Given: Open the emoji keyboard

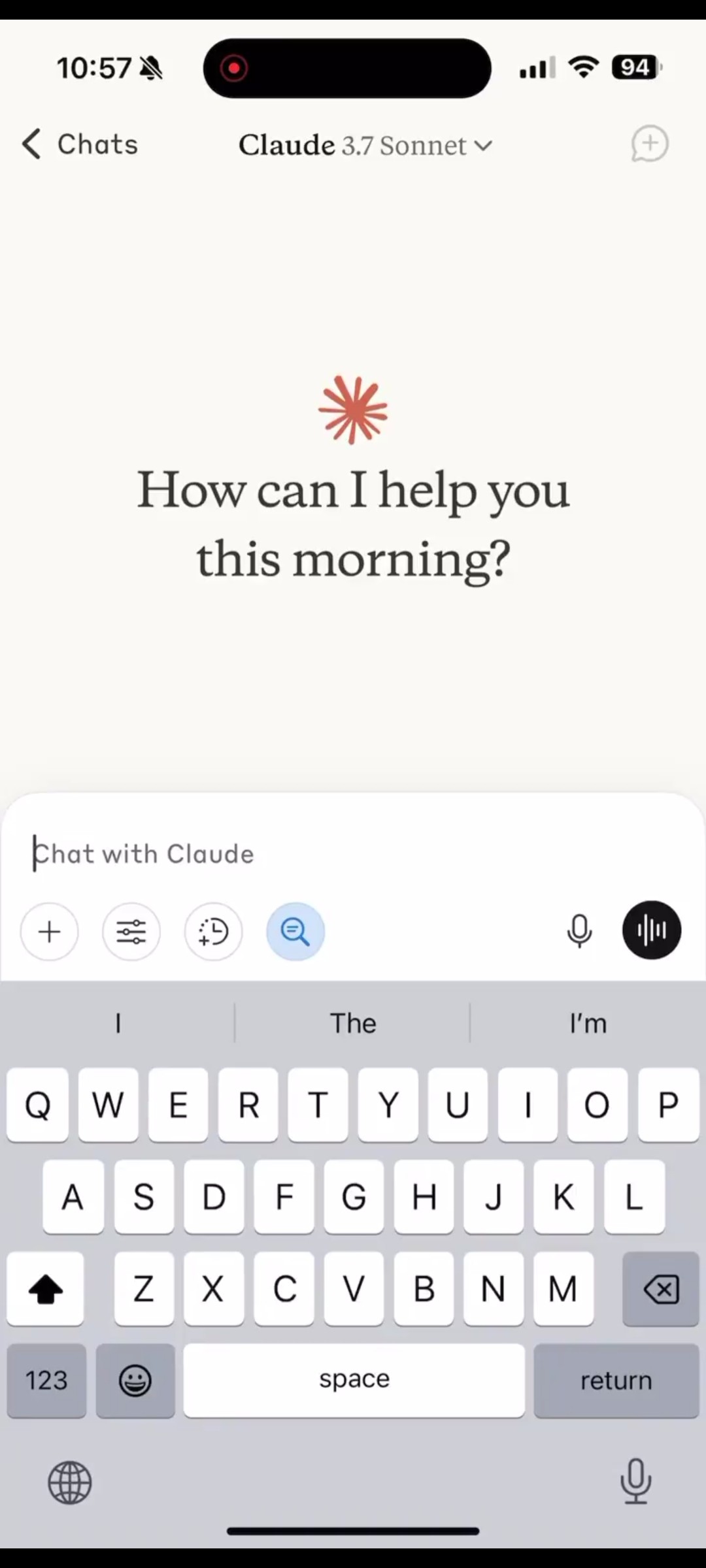Looking at the screenshot, I should coord(135,1380).
